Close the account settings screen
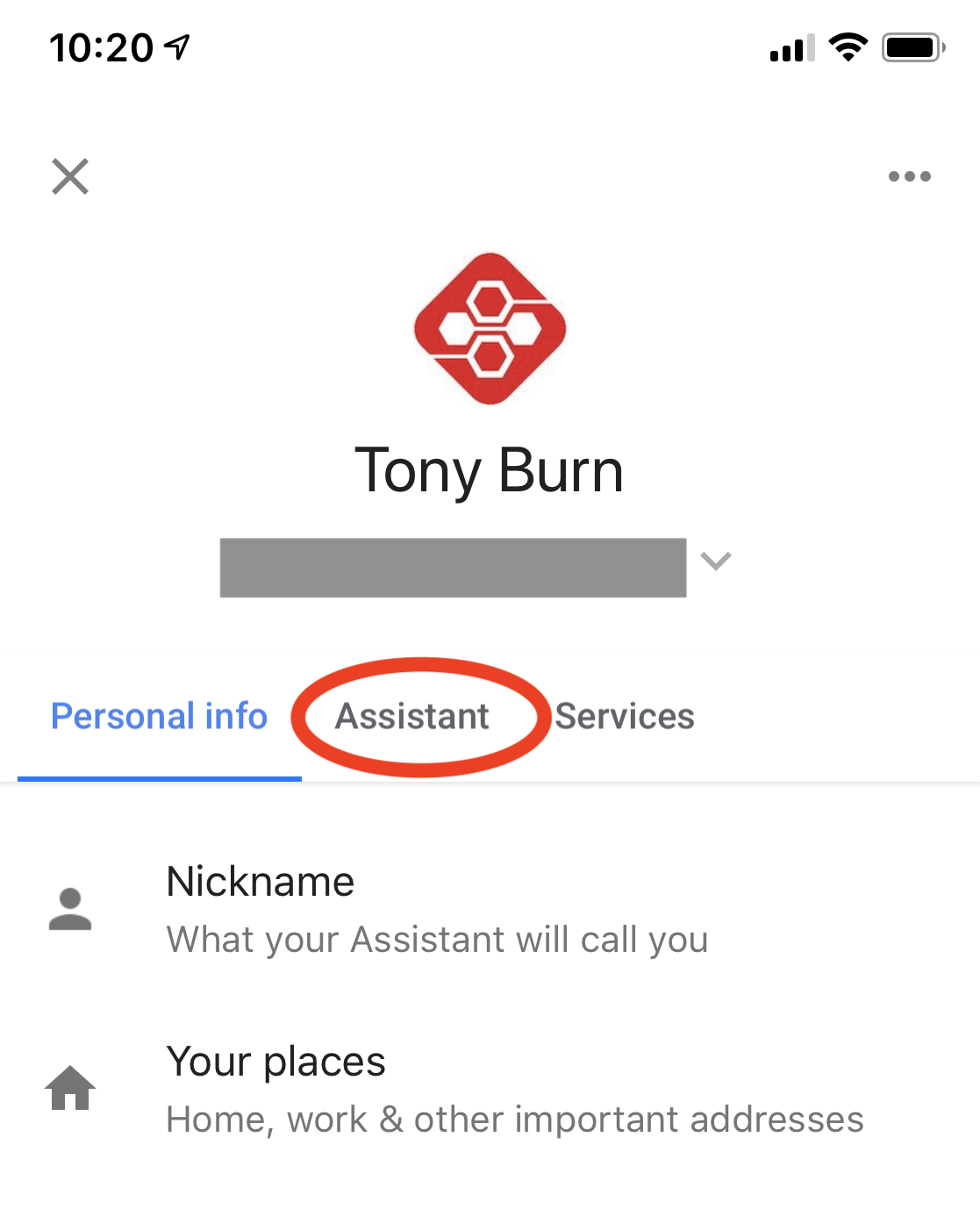The image size is (980, 1216). [70, 176]
